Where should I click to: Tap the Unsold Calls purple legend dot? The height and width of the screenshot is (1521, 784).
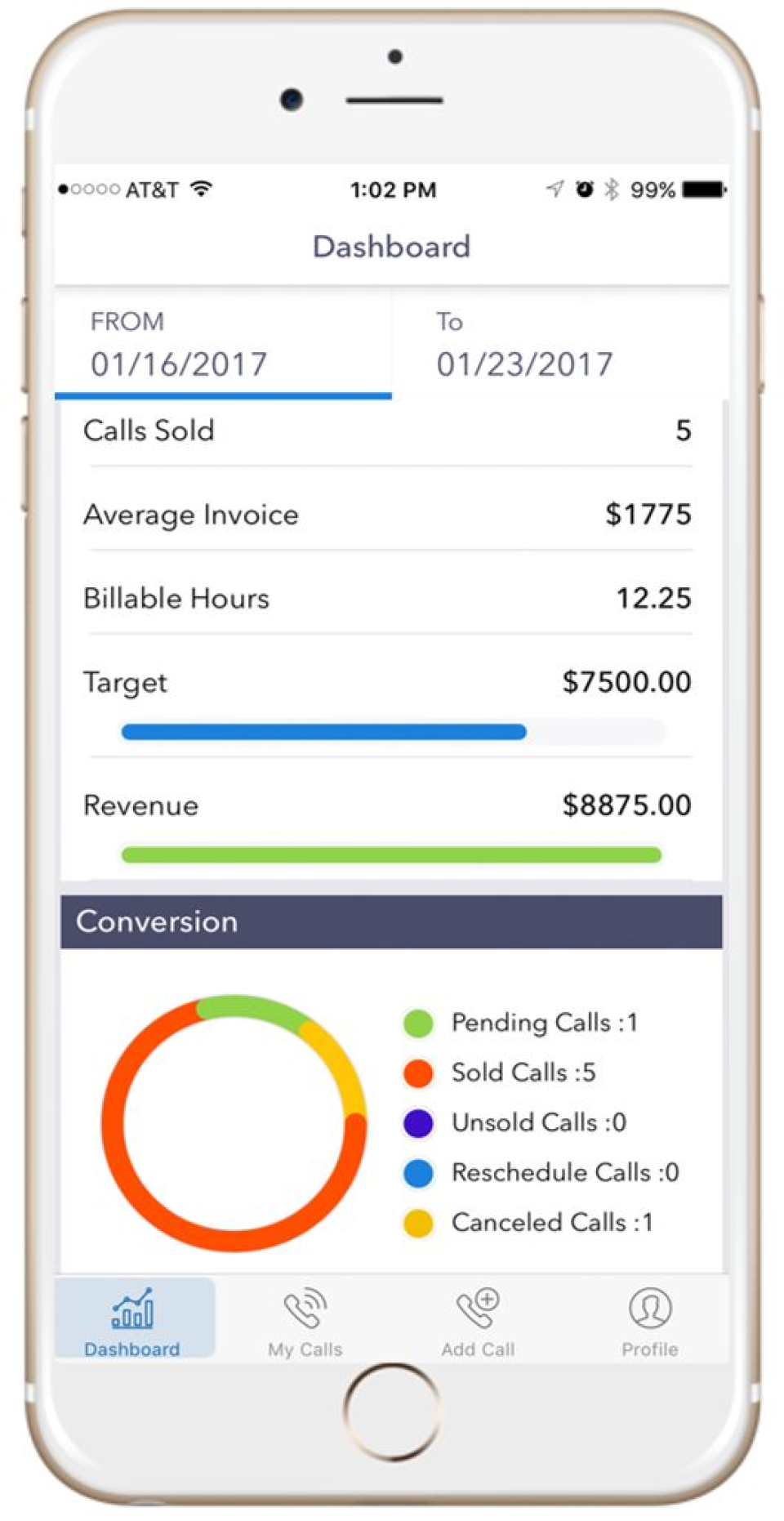(418, 1122)
